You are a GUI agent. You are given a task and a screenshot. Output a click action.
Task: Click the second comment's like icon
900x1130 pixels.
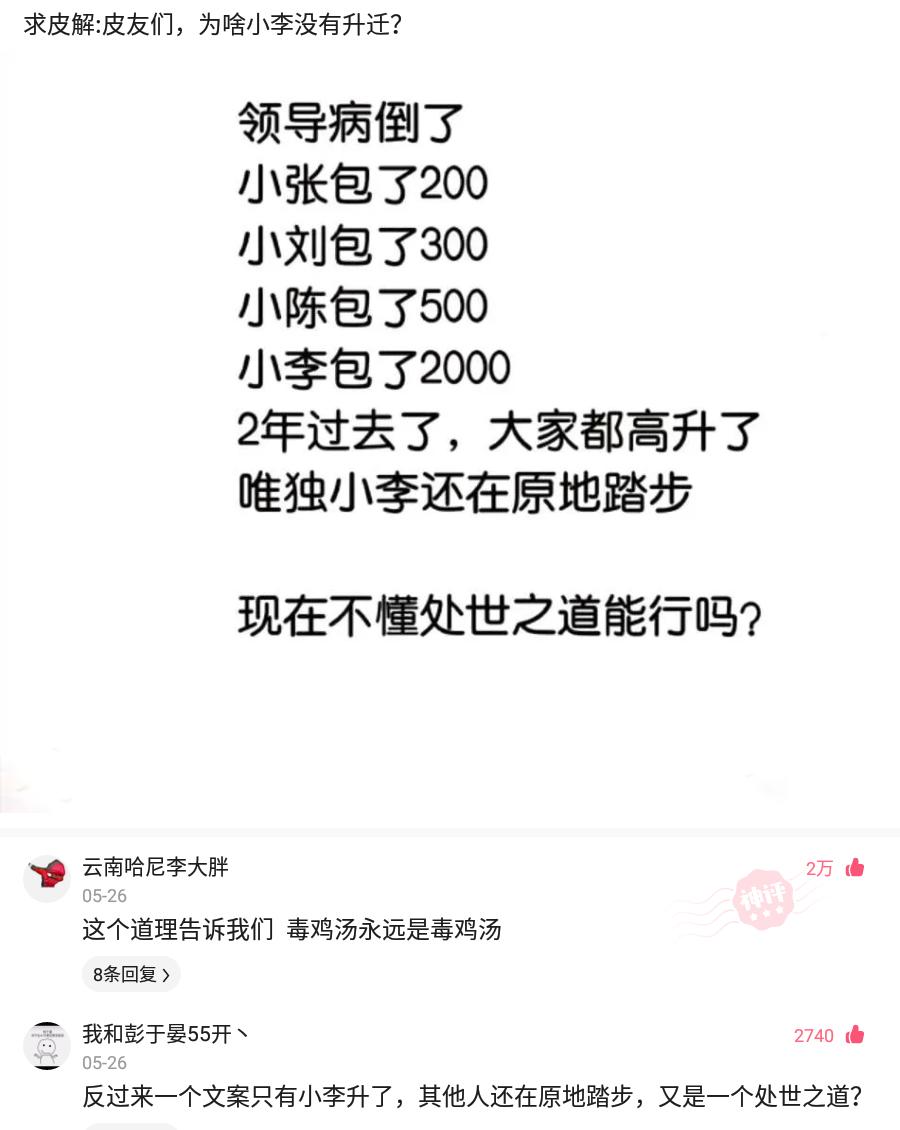coord(855,1036)
